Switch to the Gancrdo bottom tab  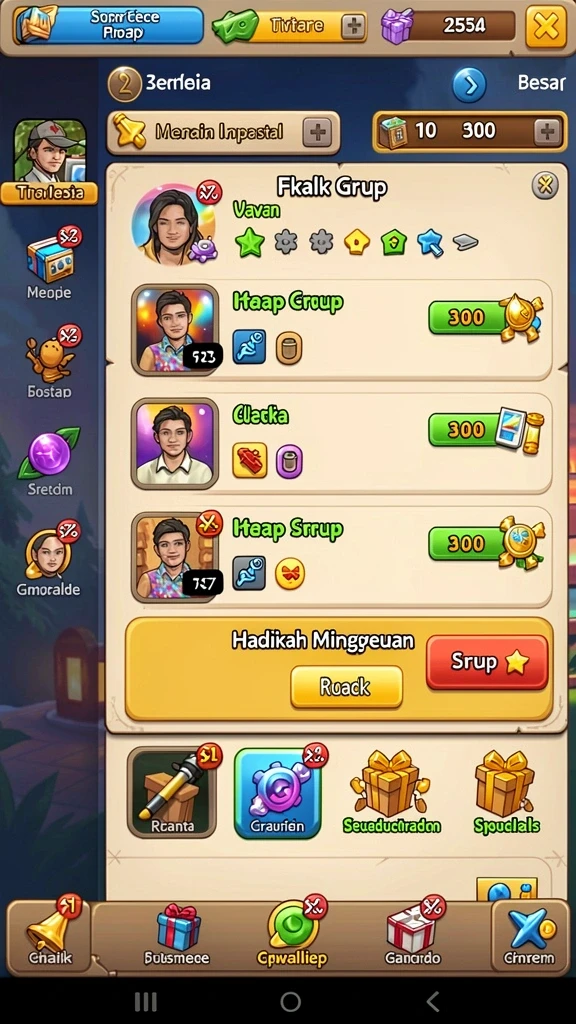point(412,934)
